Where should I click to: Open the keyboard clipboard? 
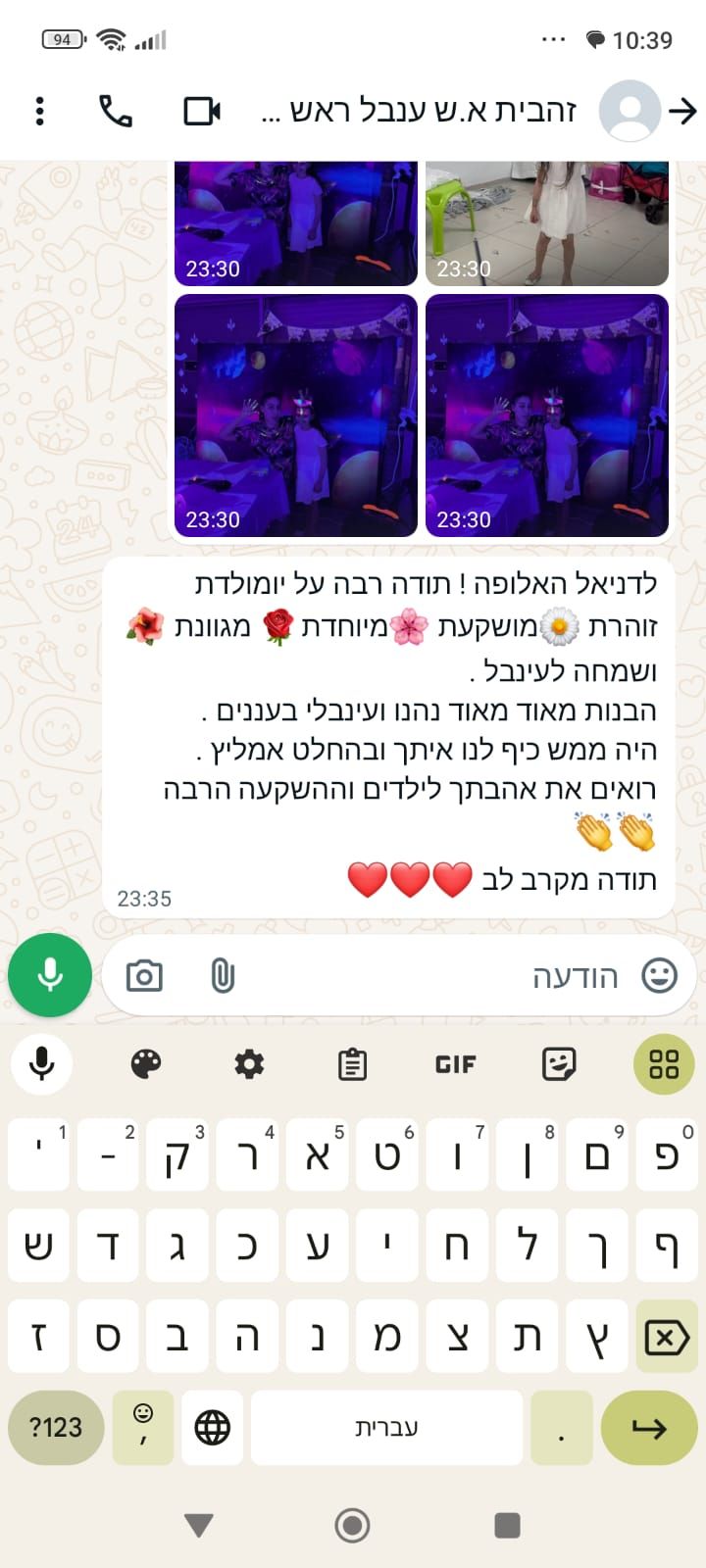pyautogui.click(x=352, y=1064)
